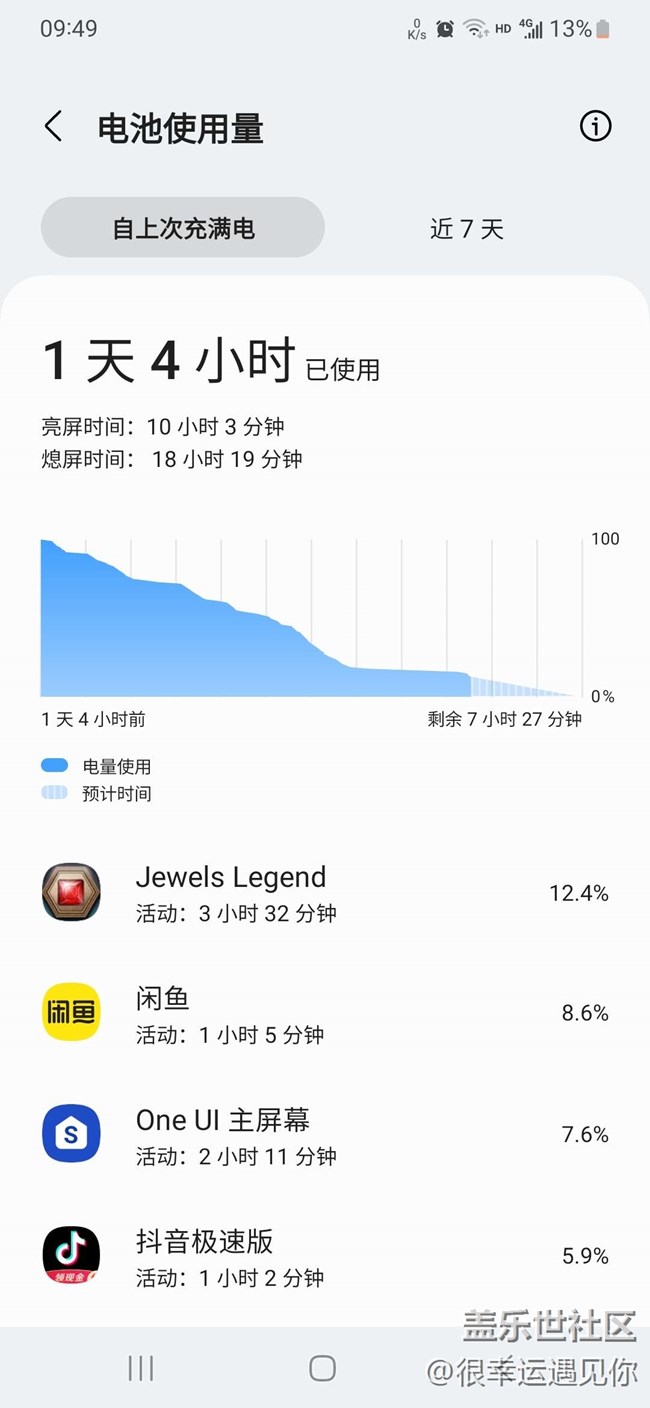Select the 自上次充满电 tab

click(x=183, y=228)
